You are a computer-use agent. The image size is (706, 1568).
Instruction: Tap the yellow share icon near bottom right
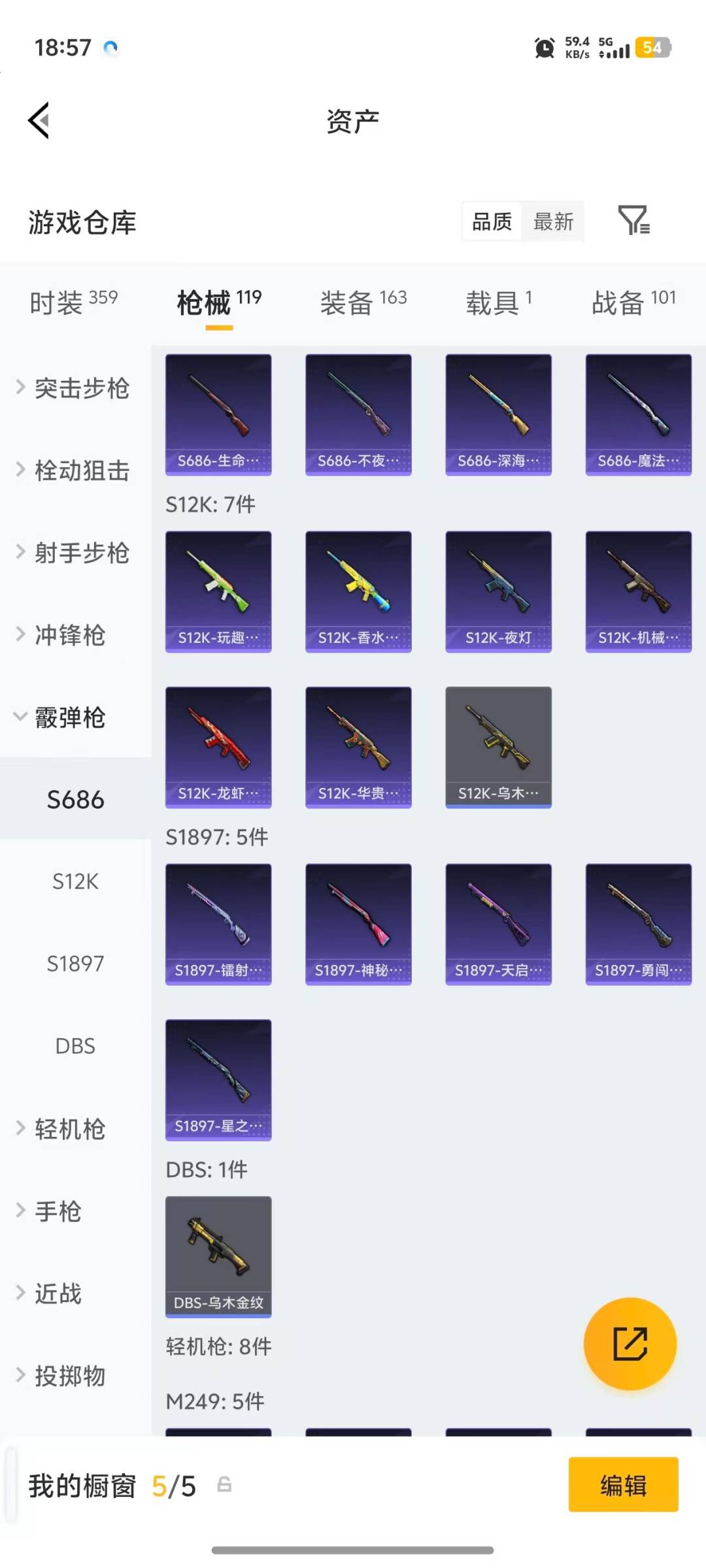(630, 1343)
